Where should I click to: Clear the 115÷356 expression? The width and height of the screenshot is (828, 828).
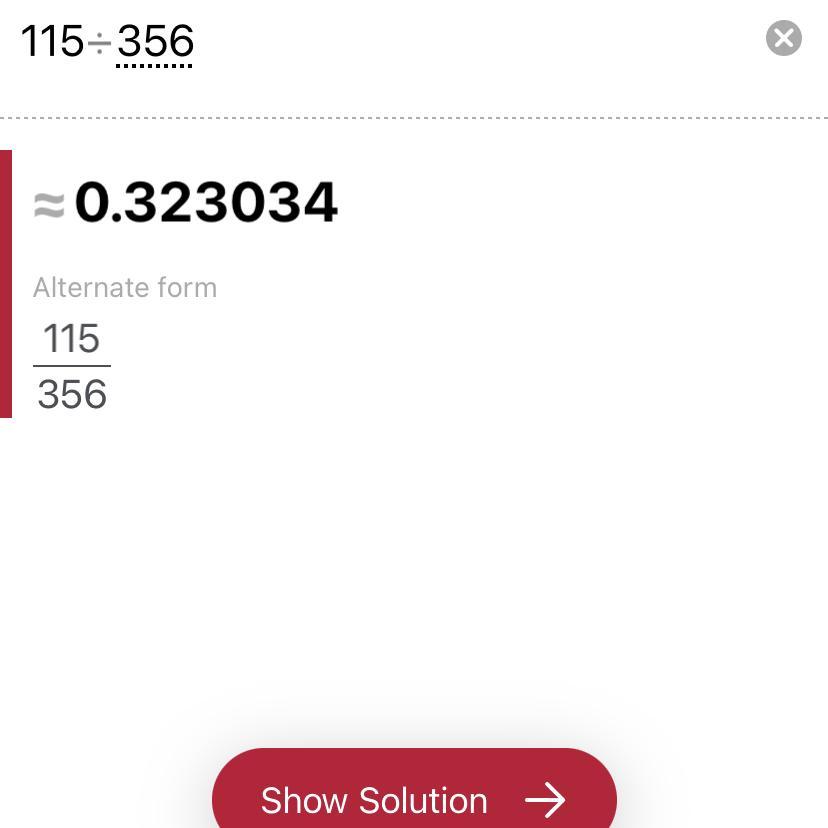coord(783,38)
